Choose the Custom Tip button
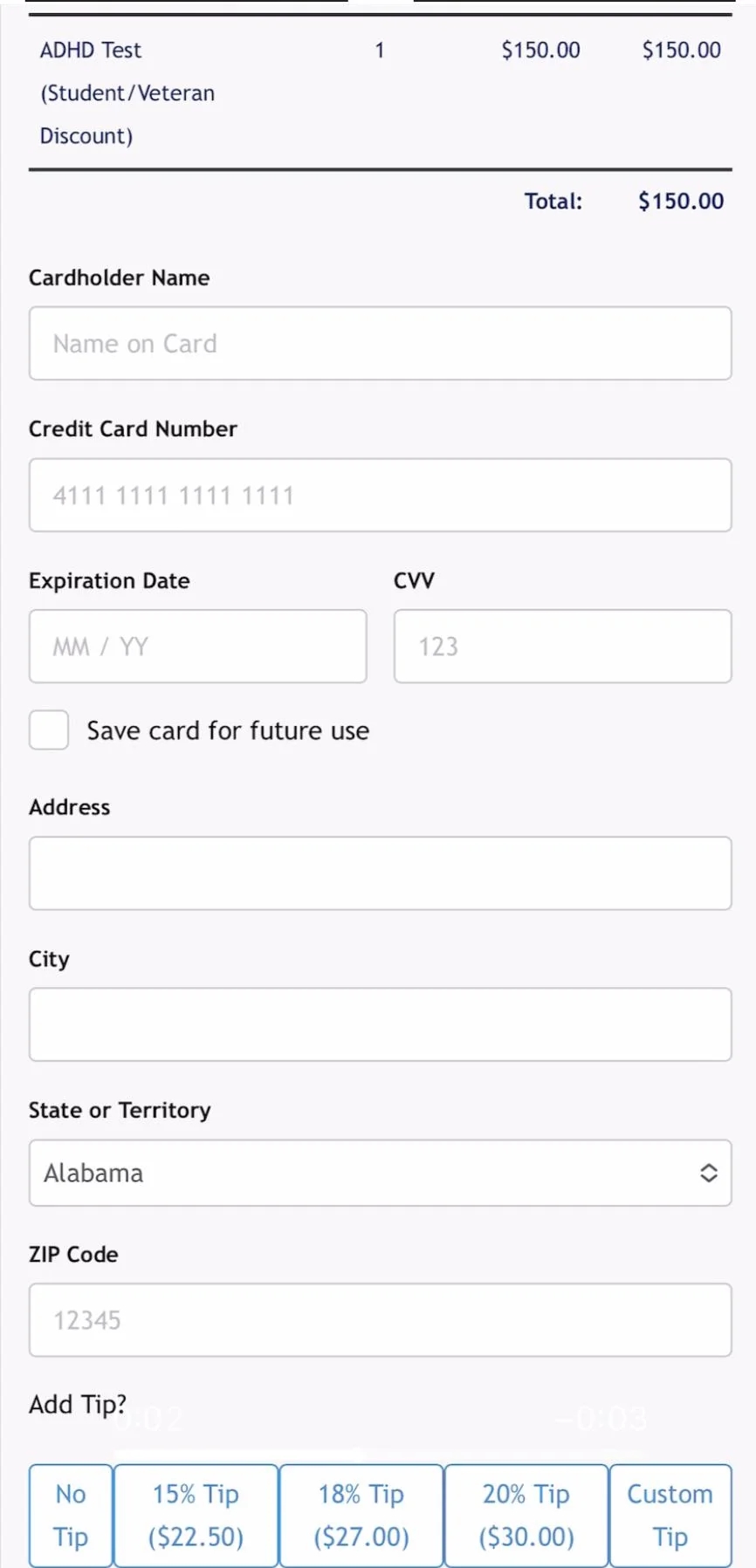This screenshot has height=1568, width=756. coord(670,1515)
